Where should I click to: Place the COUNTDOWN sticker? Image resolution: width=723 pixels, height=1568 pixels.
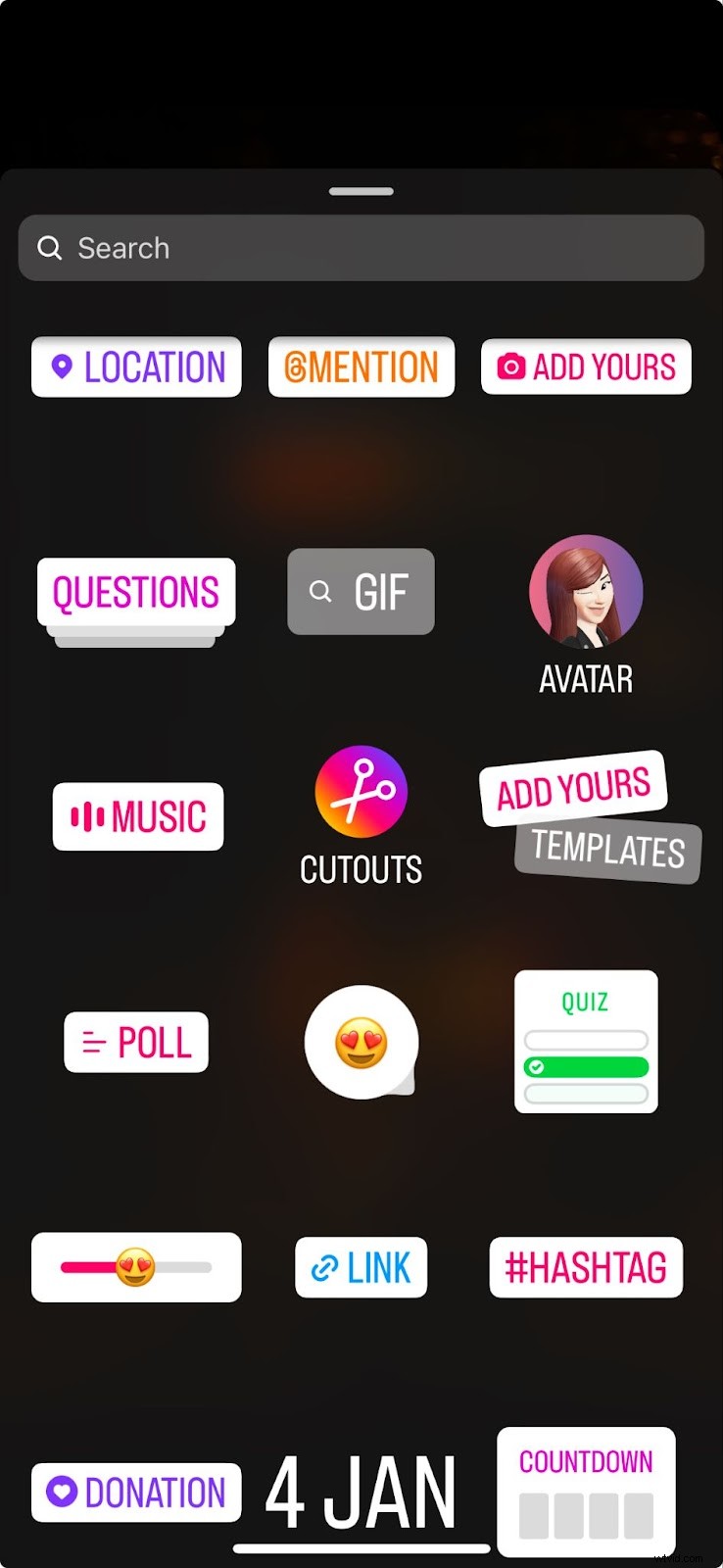[585, 1493]
